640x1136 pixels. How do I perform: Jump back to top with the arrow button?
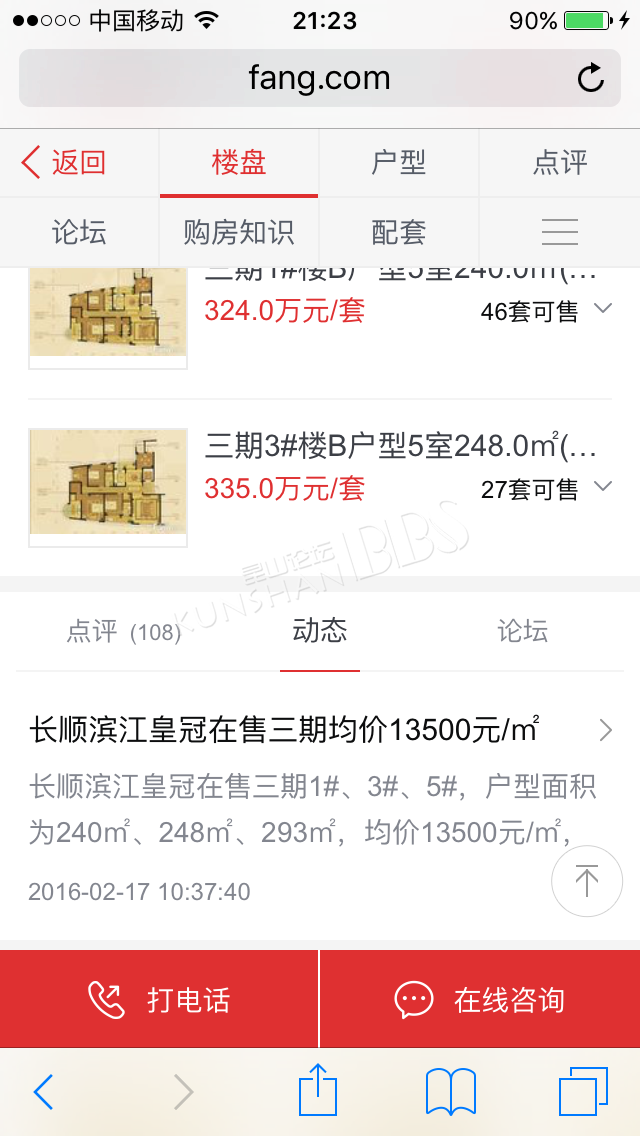point(587,882)
